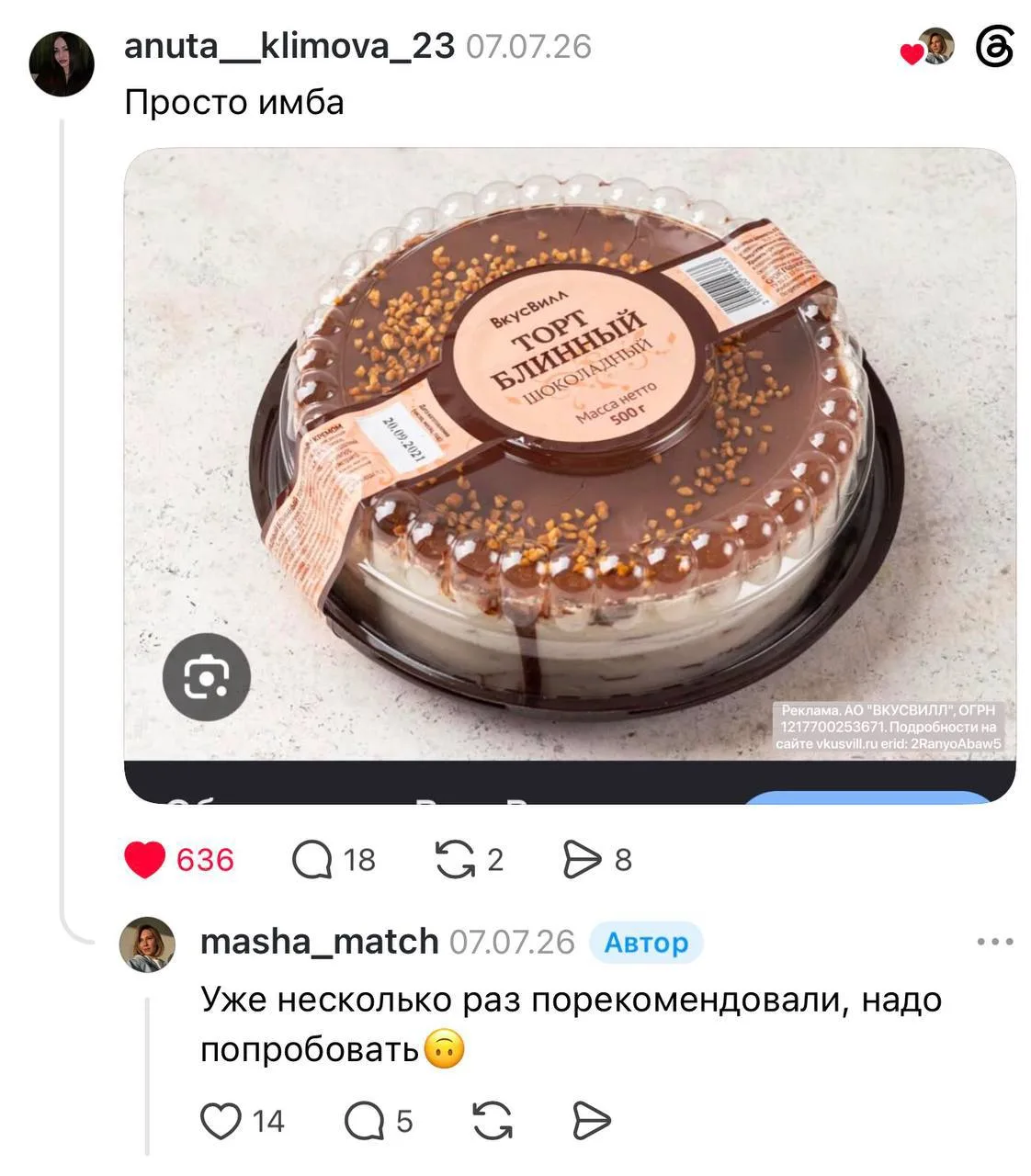Open masha_match profile picture

point(147,944)
